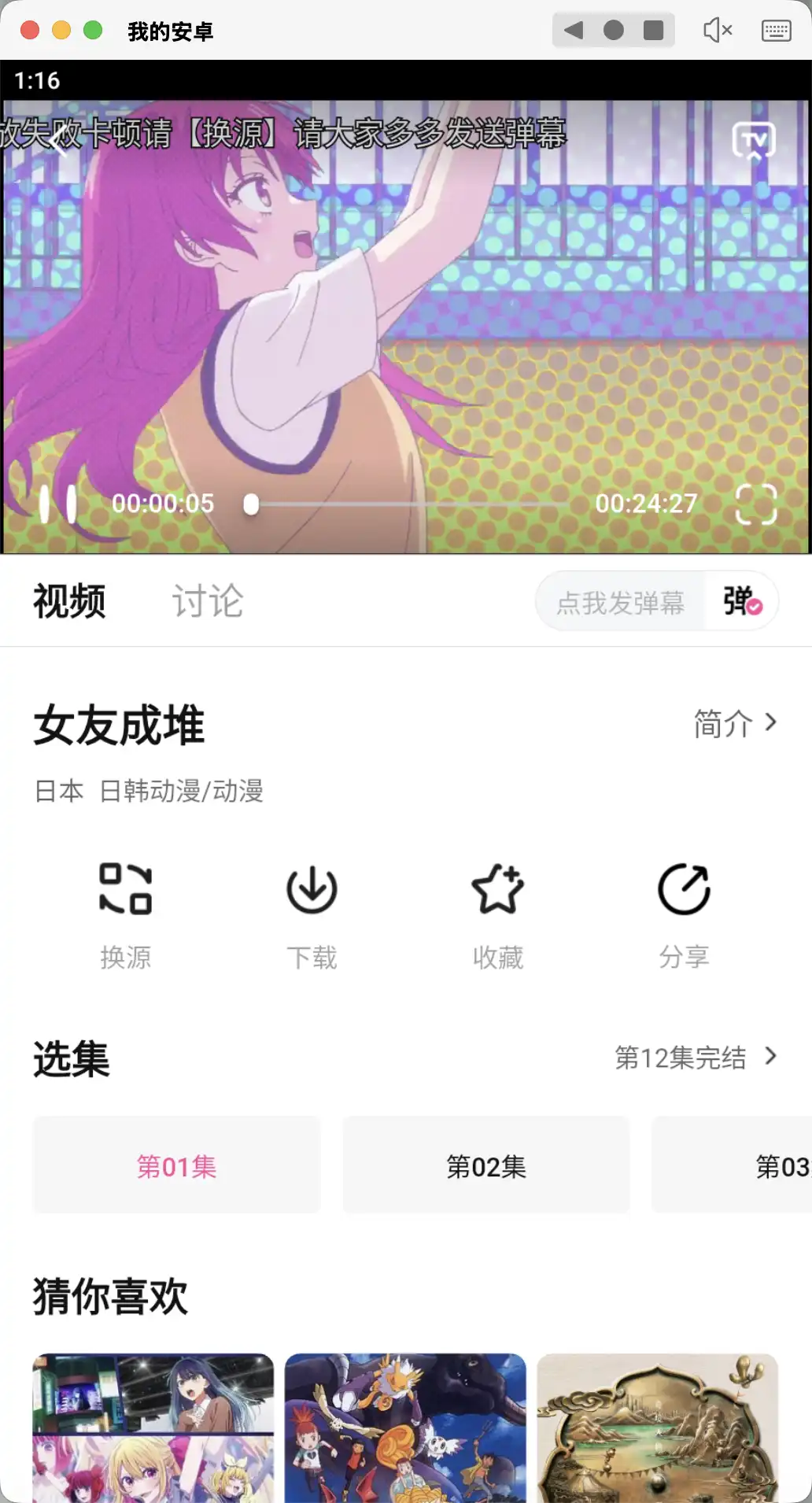Screen dimensions: 812x1503
Task: Switch to the 讨论 discussion tab
Action: coord(207,600)
